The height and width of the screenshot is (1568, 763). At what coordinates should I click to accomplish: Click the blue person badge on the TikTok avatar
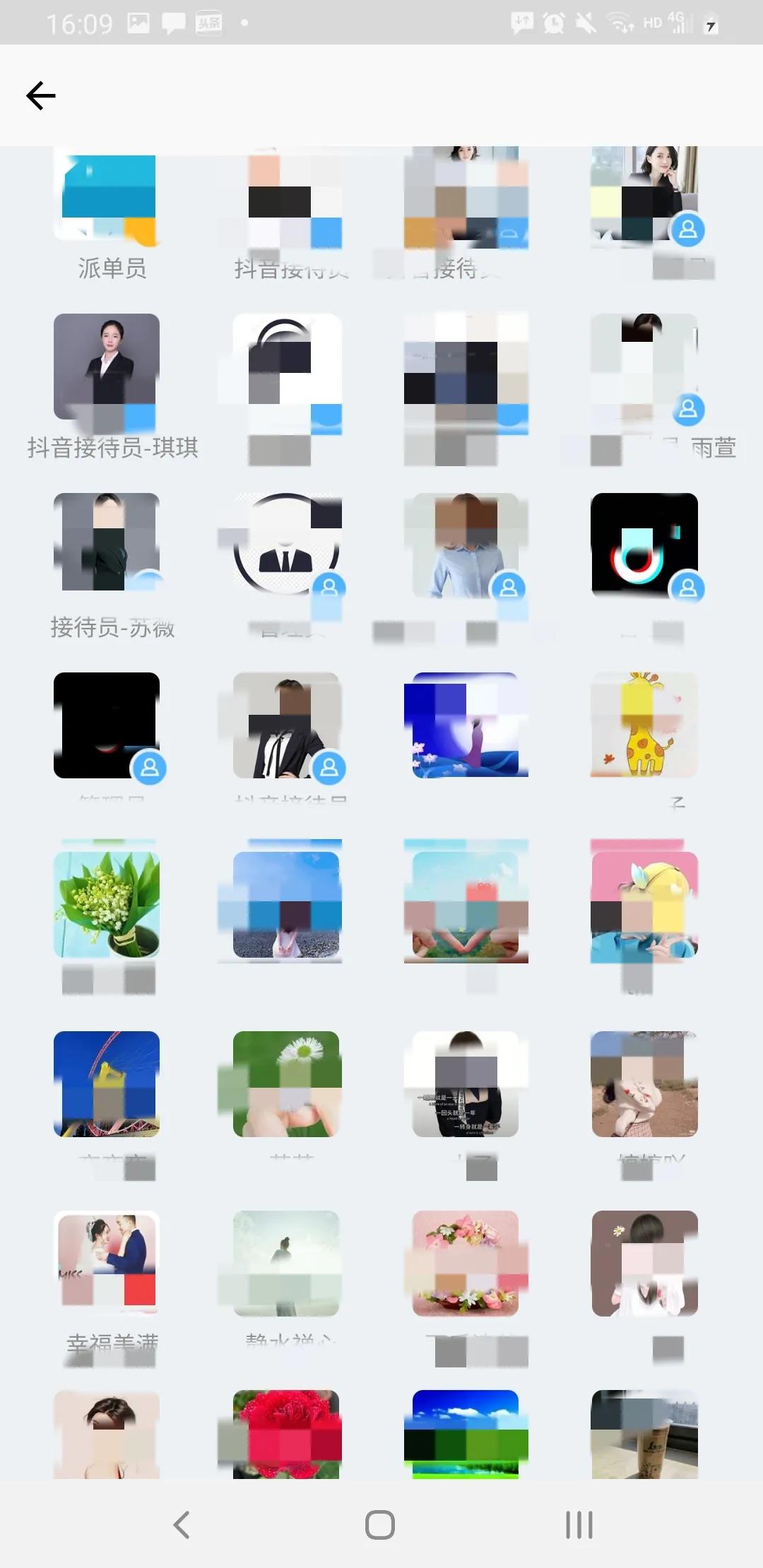click(687, 587)
